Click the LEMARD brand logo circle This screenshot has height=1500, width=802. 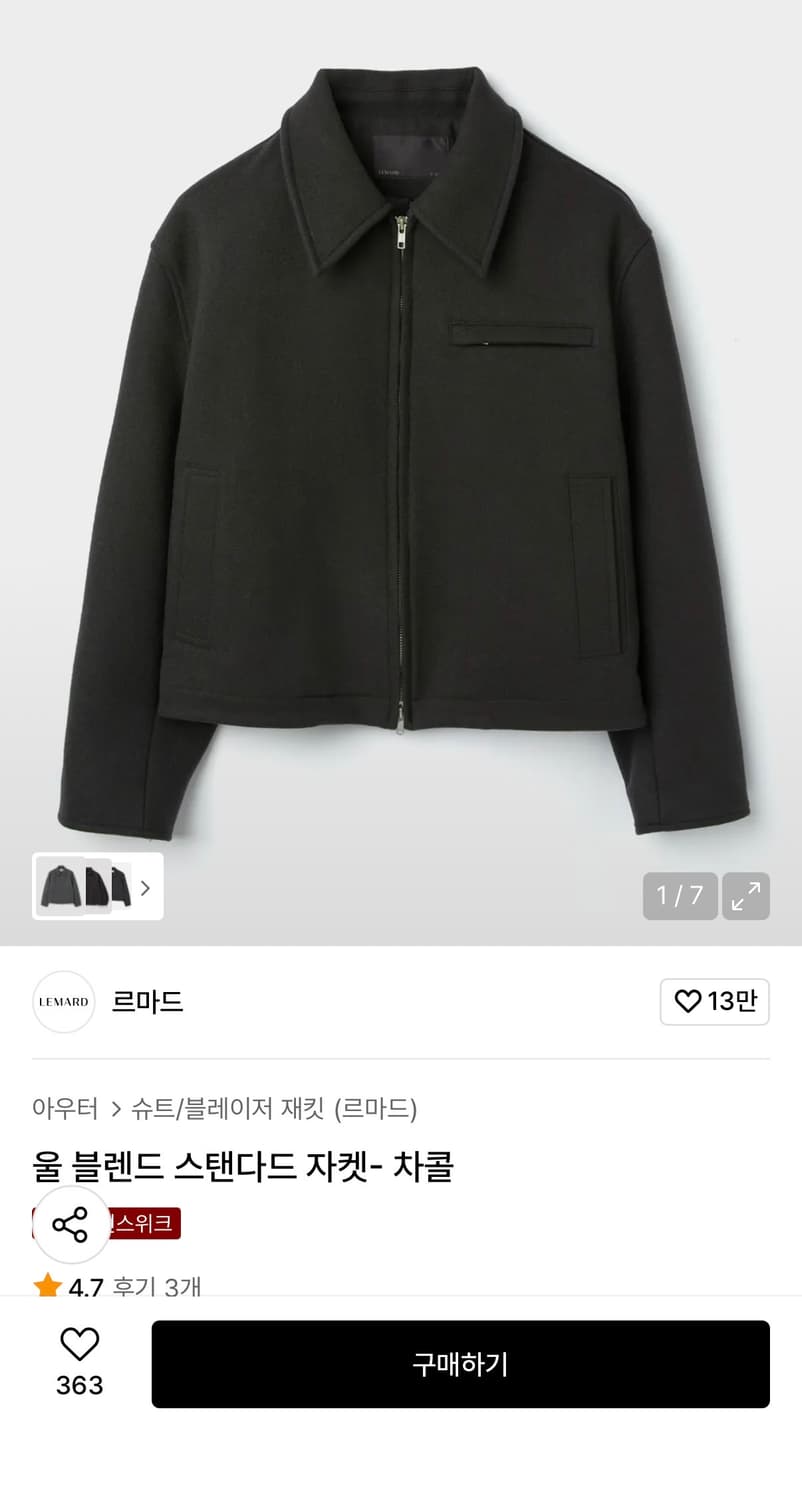point(63,1002)
